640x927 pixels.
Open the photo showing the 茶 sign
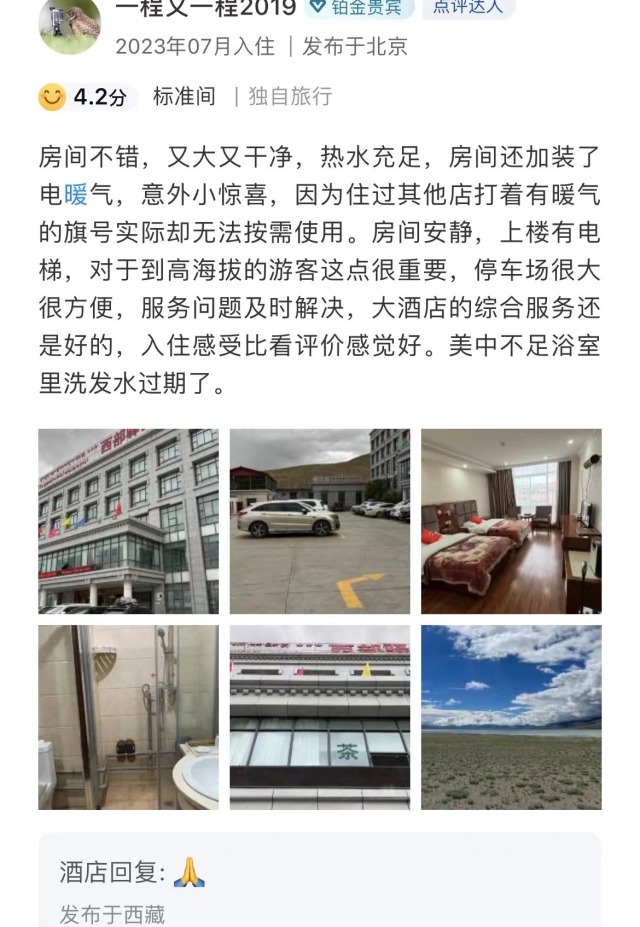click(320, 717)
